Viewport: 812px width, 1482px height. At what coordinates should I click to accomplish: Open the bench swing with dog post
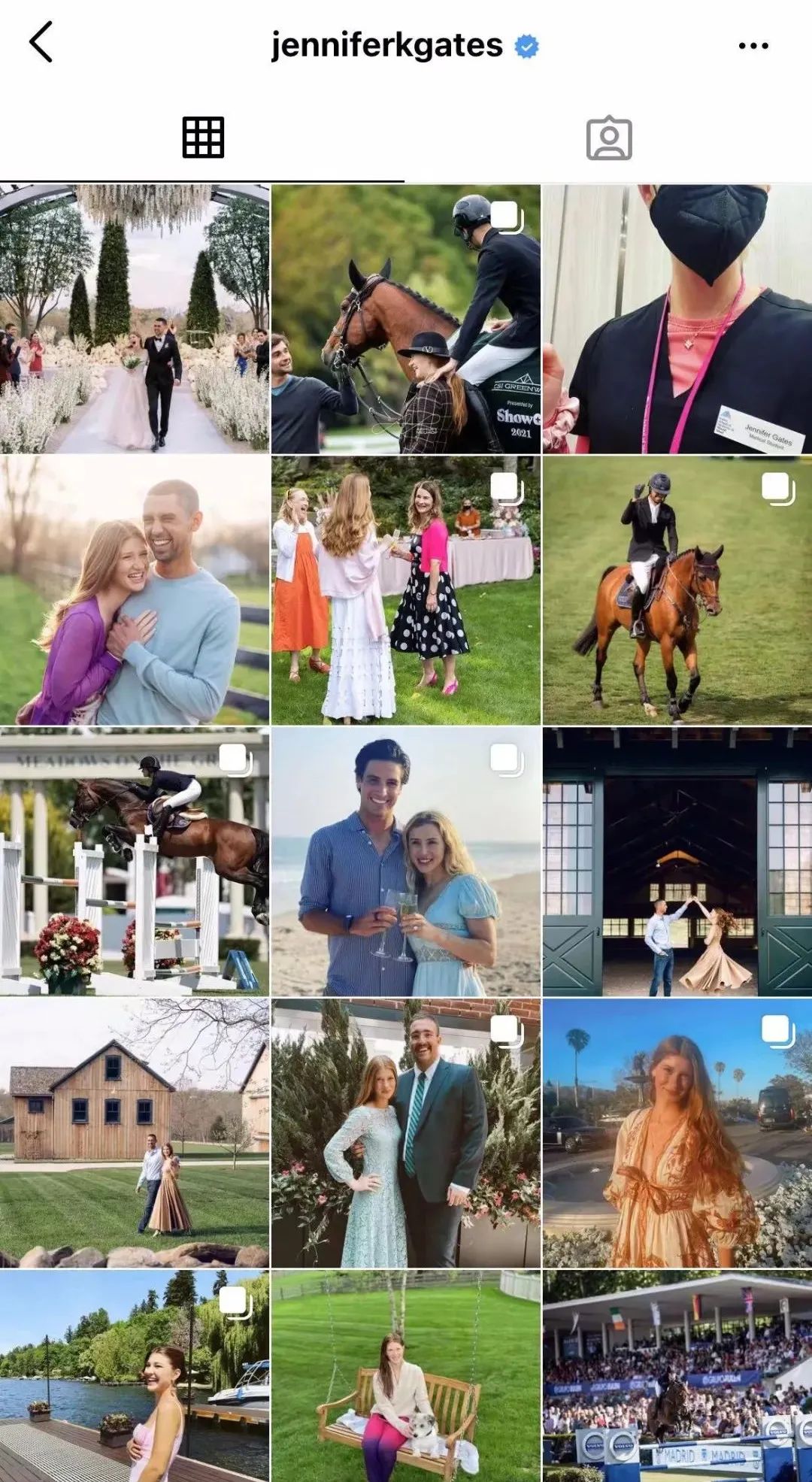point(405,1376)
